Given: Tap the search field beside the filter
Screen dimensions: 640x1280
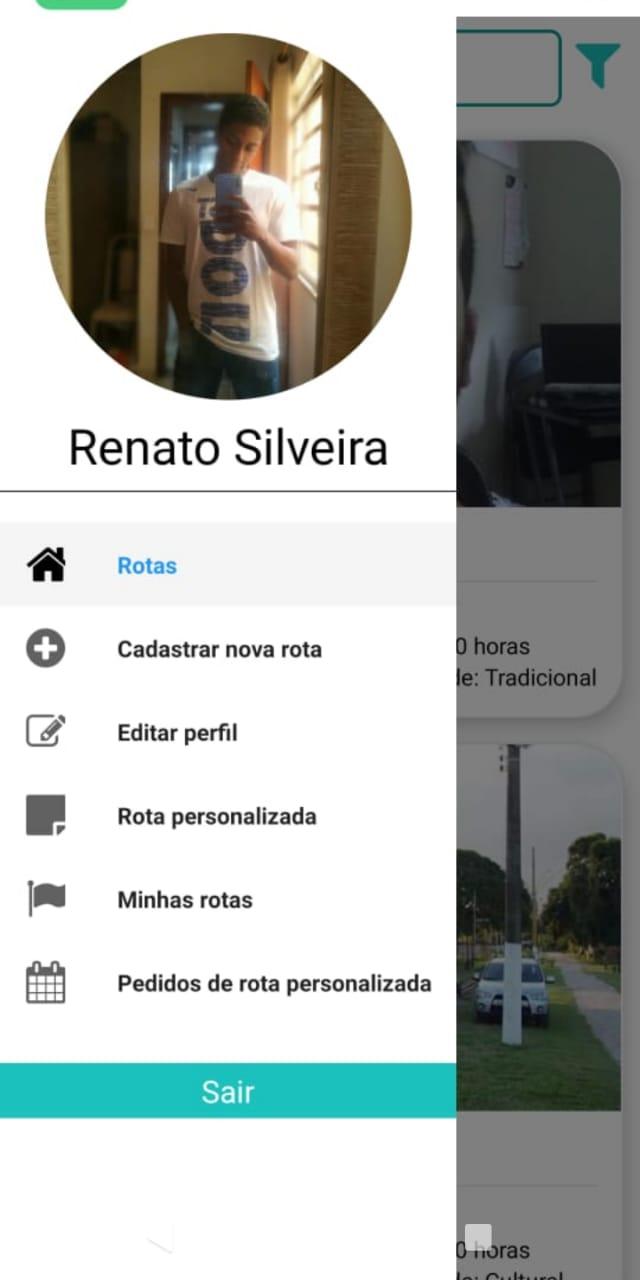Looking at the screenshot, I should tap(508, 68).
